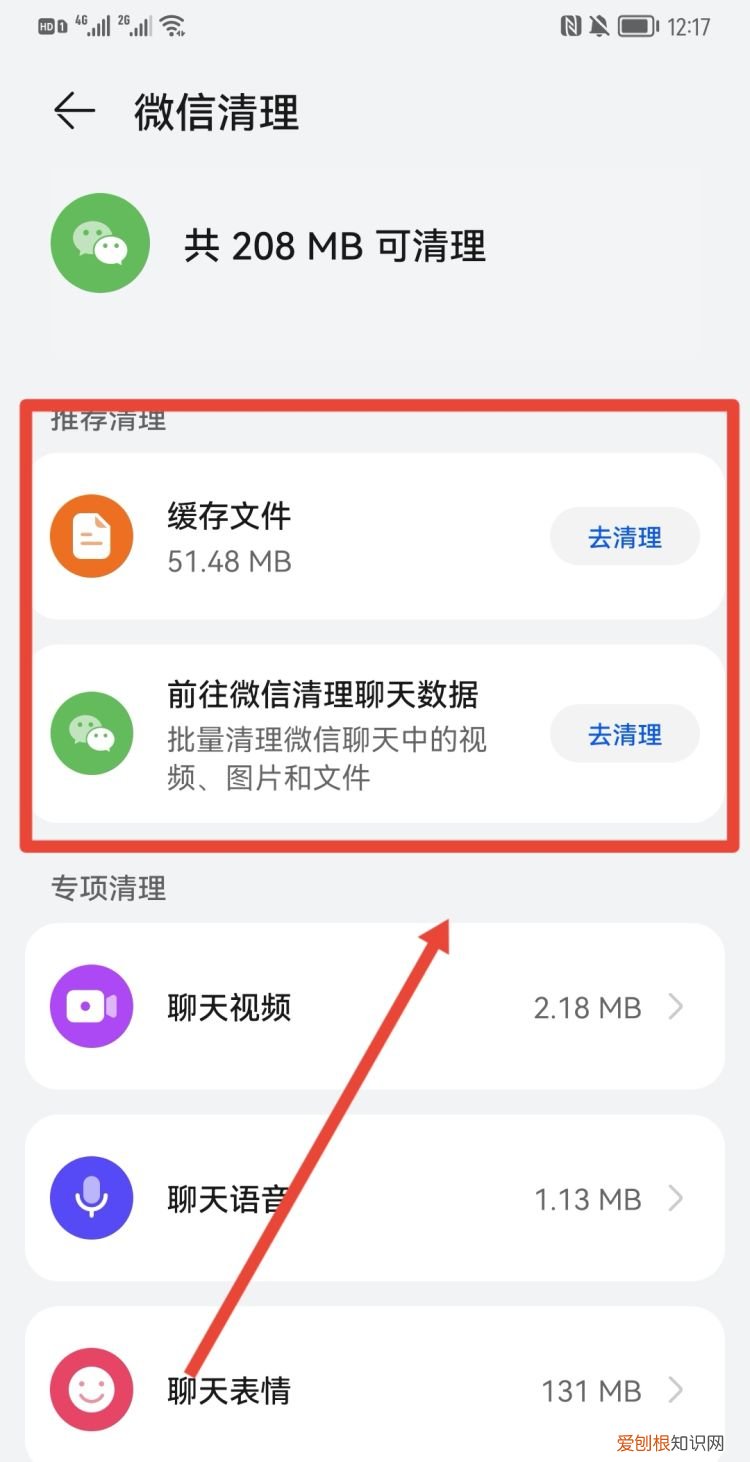Tap 去清理 beside 缓存文件
Viewport: 750px width, 1462px height.
(624, 536)
